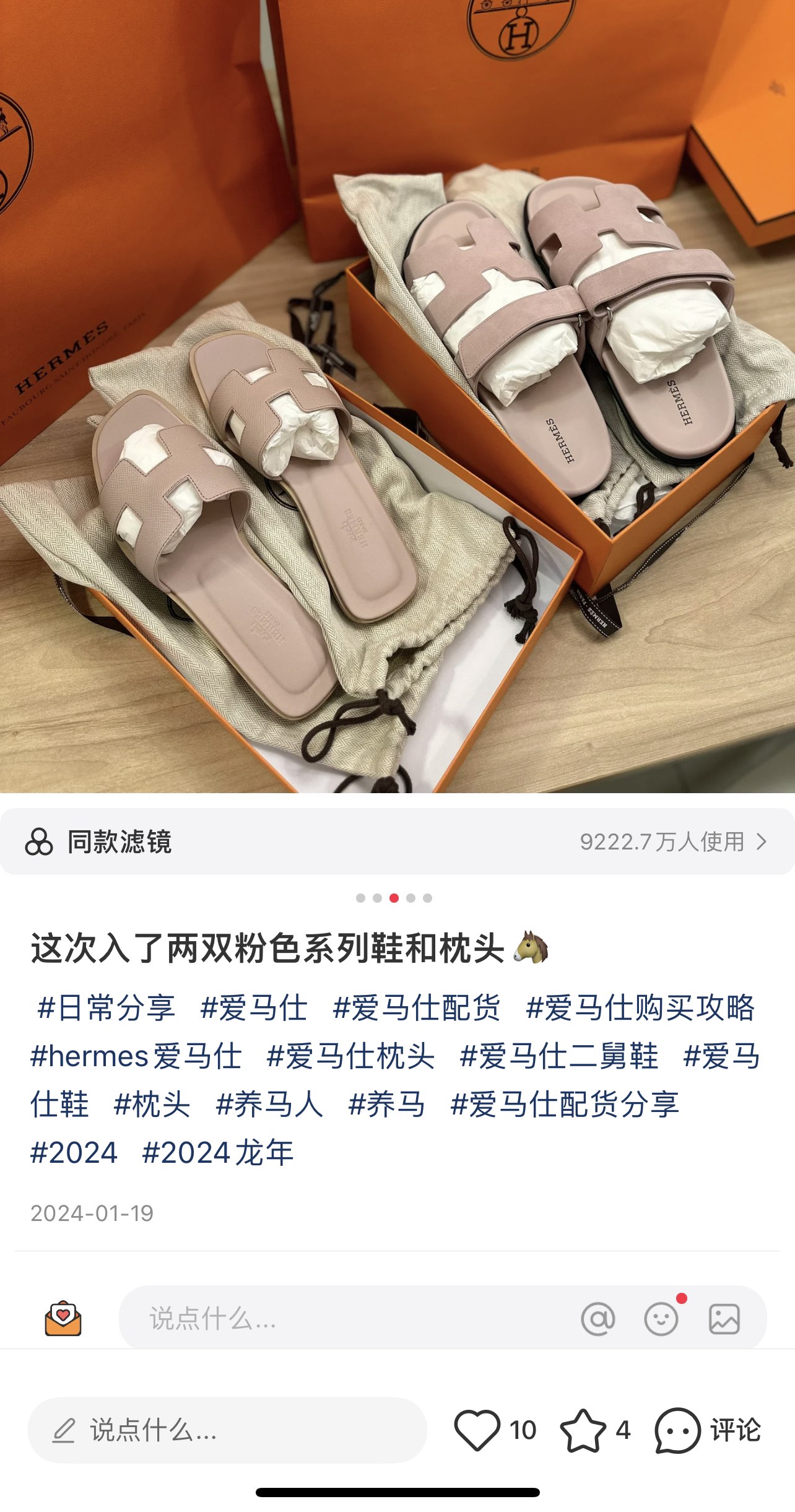795x1512 pixels.
Task: Tap the envelope heart icon beside comment field
Action: tap(63, 1319)
